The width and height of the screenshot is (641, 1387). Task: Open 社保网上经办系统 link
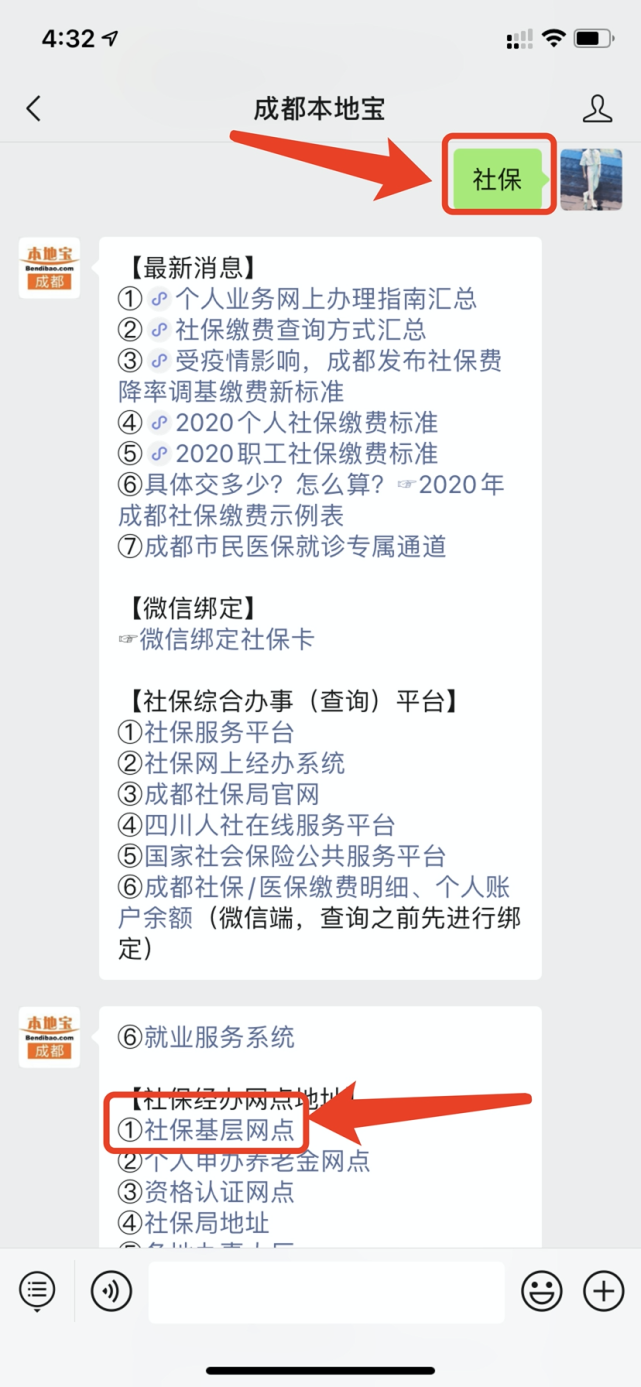tap(244, 763)
